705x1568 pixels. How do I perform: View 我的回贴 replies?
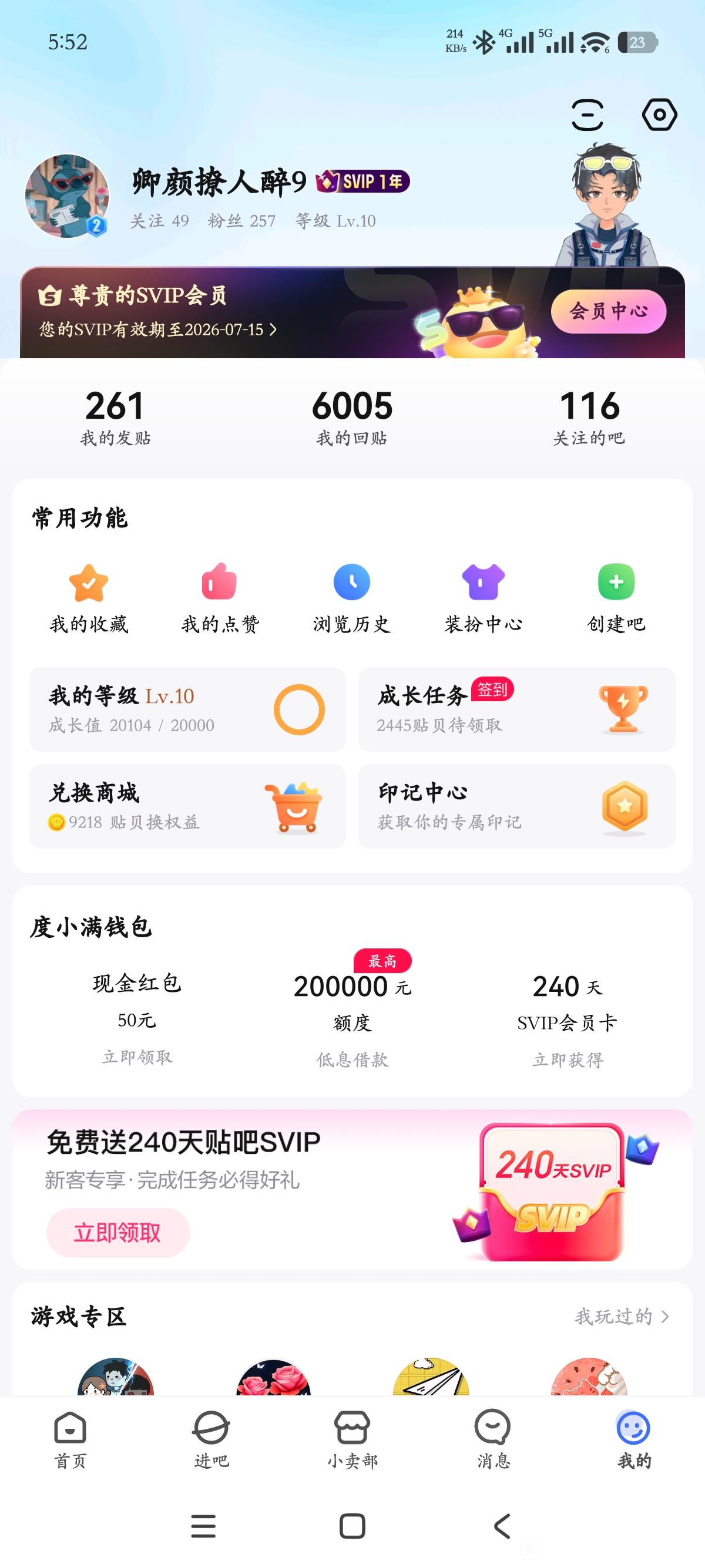352,418
